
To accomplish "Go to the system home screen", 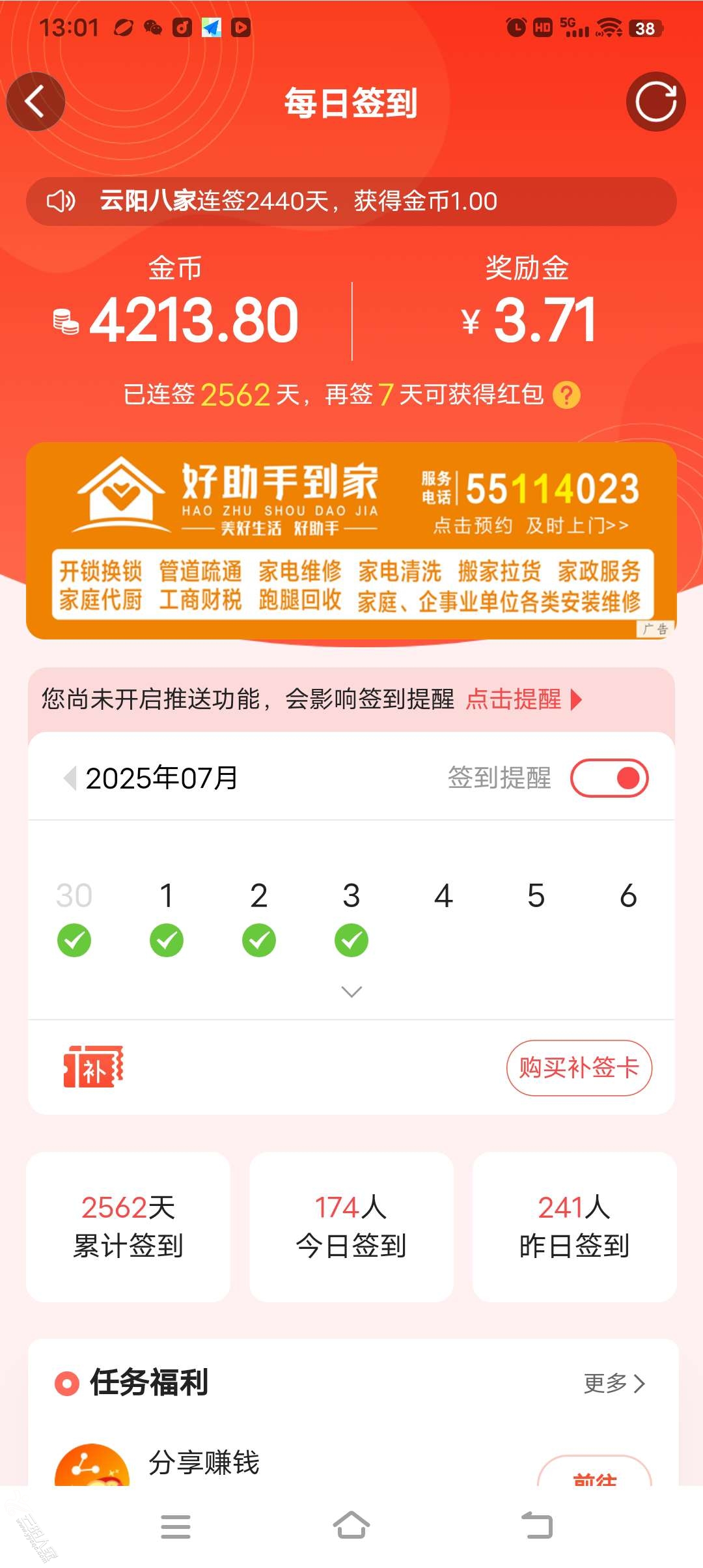I will pos(351,1526).
